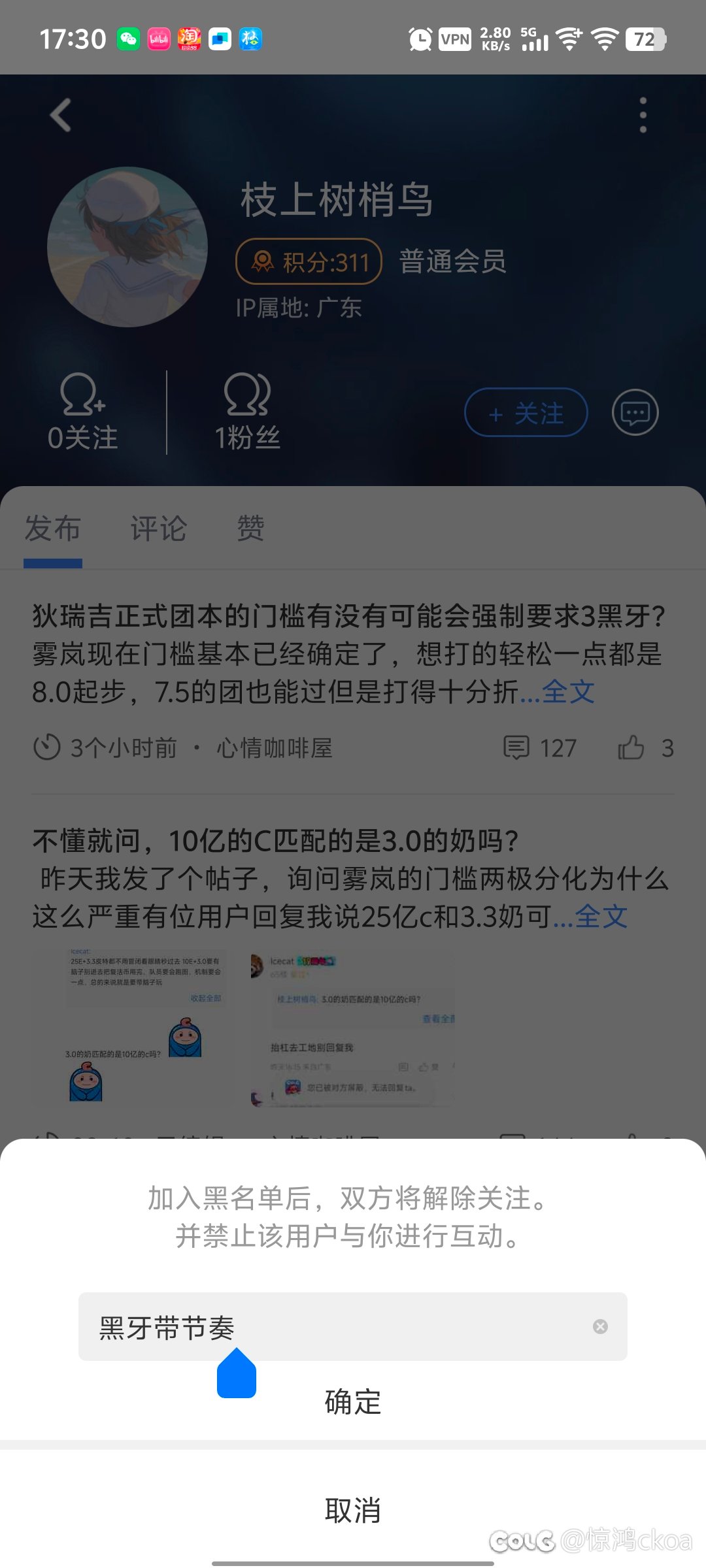Screen dimensions: 706x1568
Task: Confirm blacklist by tapping 确定
Action: coord(353,1402)
